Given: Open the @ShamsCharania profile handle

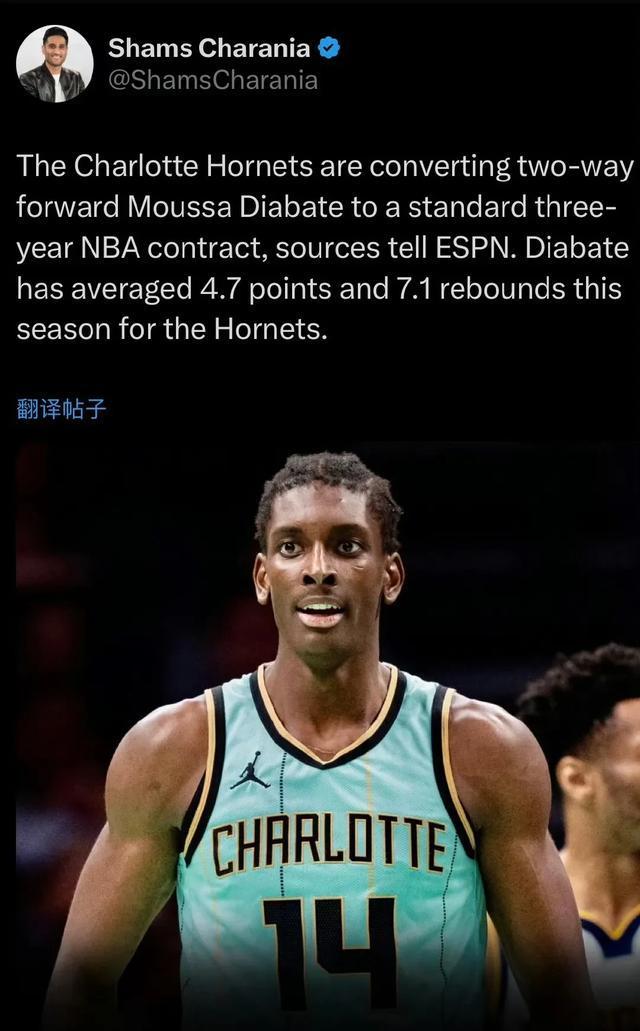Looking at the screenshot, I should (x=212, y=80).
